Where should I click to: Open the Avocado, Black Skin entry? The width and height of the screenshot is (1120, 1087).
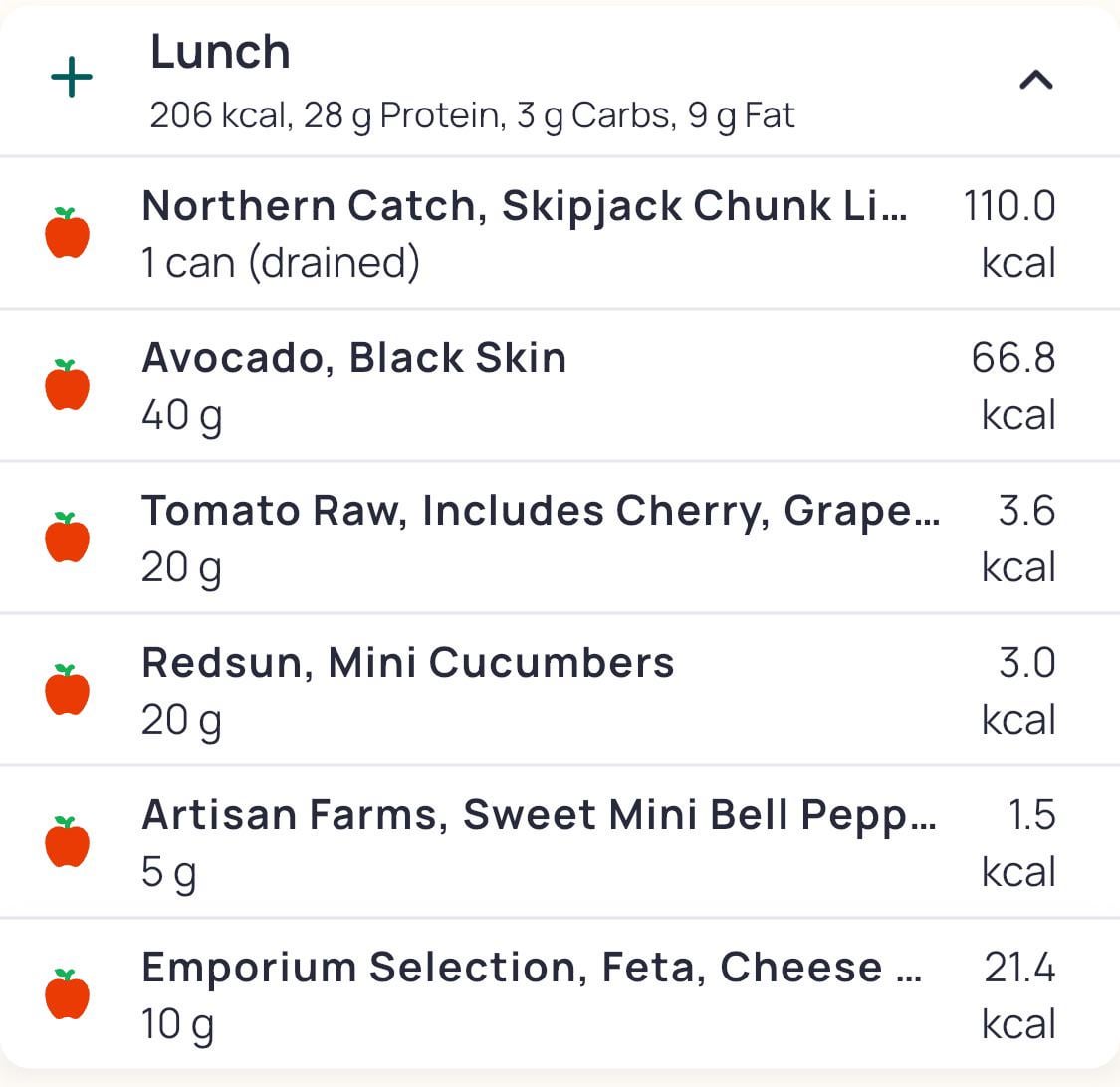[560, 385]
